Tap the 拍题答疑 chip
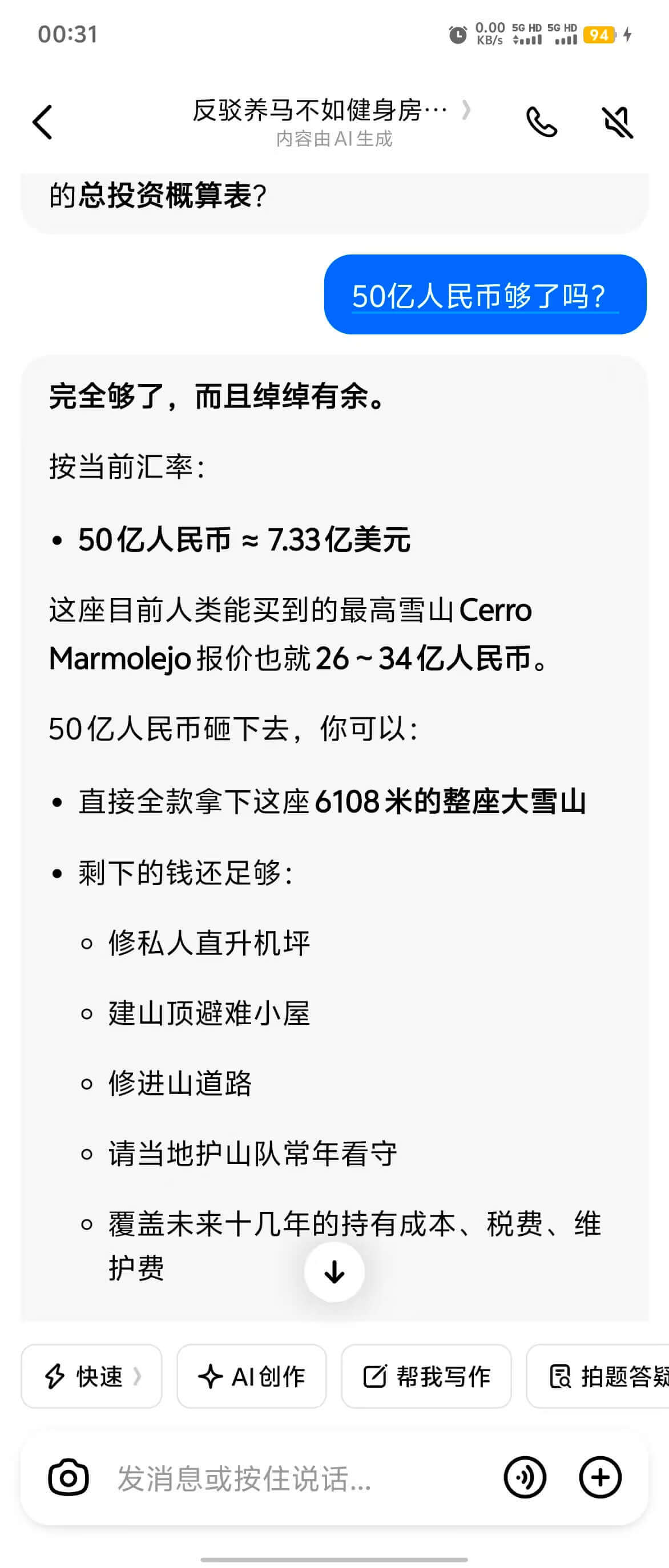This screenshot has width=669, height=1568. (x=599, y=1376)
